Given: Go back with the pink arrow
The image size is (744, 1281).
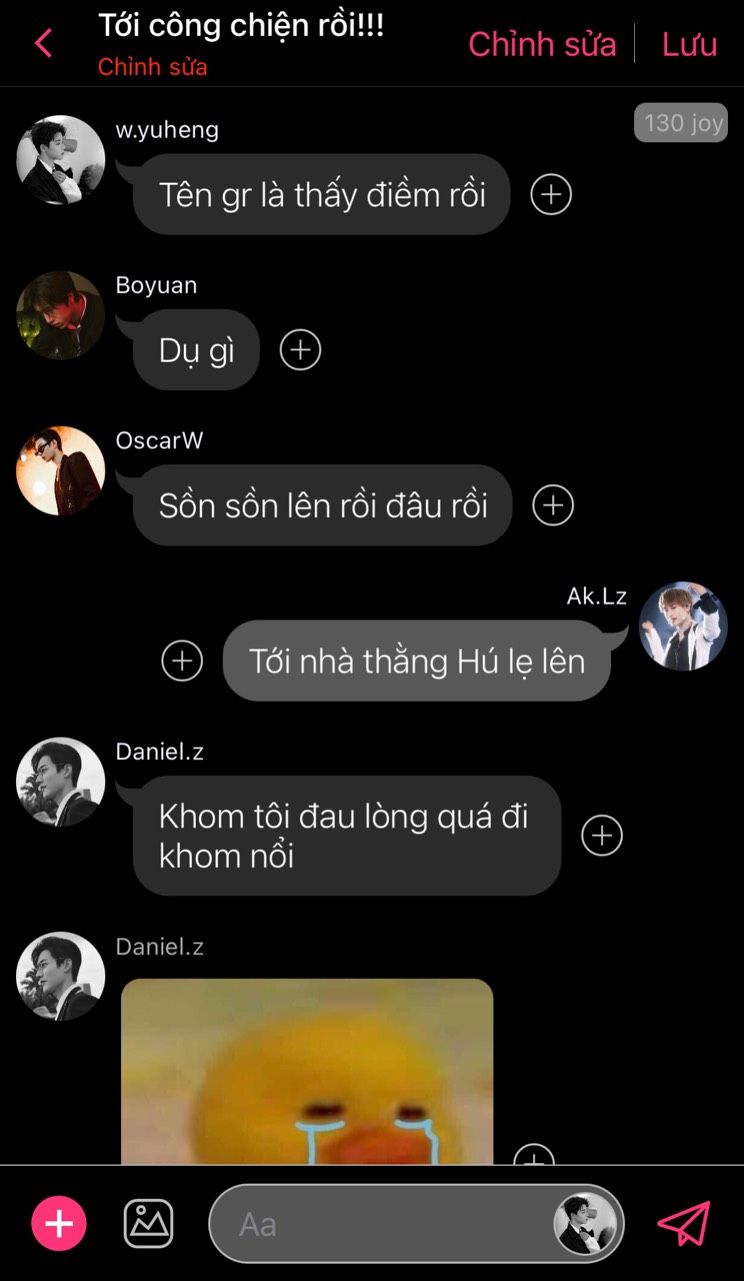Looking at the screenshot, I should click(43, 43).
